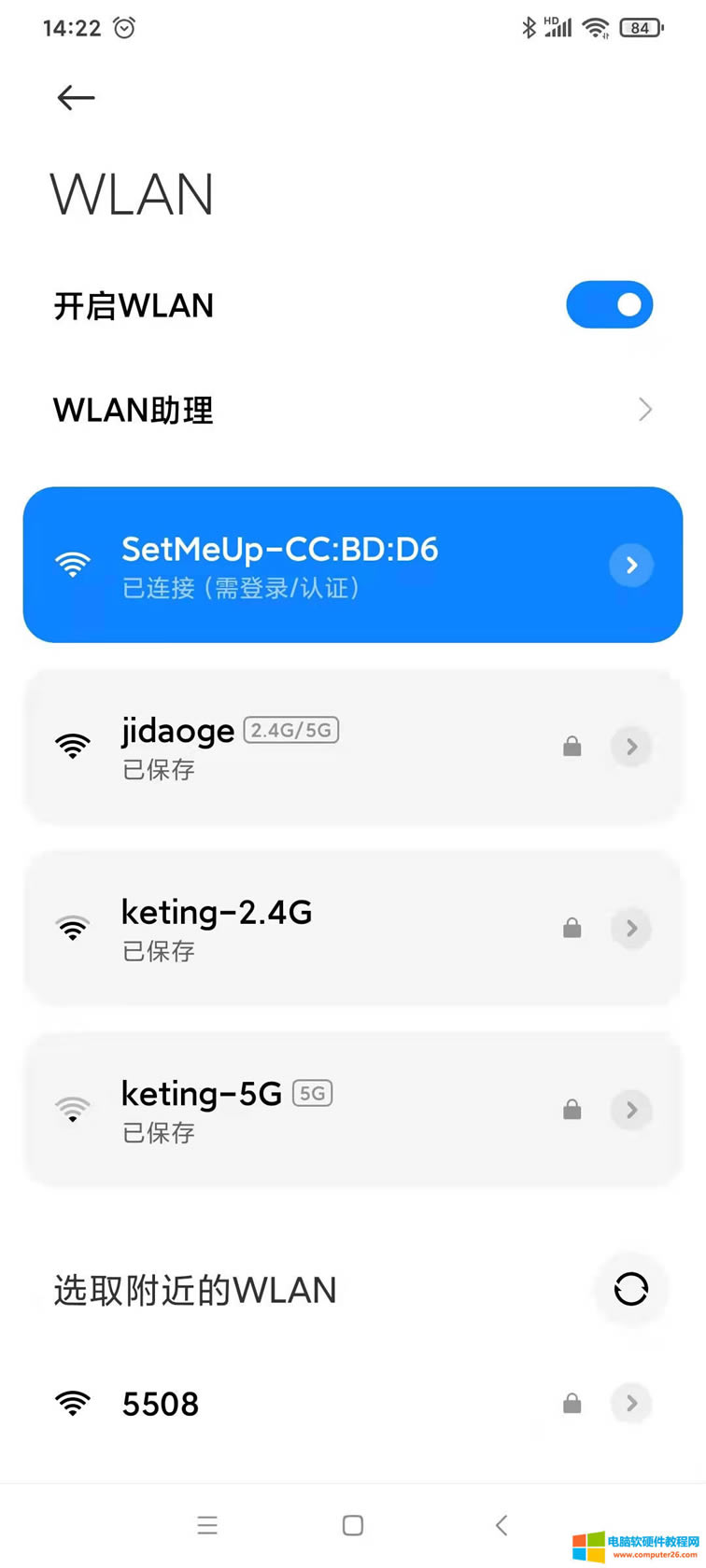
Task: Go back from the WLAN page
Action: click(x=76, y=97)
